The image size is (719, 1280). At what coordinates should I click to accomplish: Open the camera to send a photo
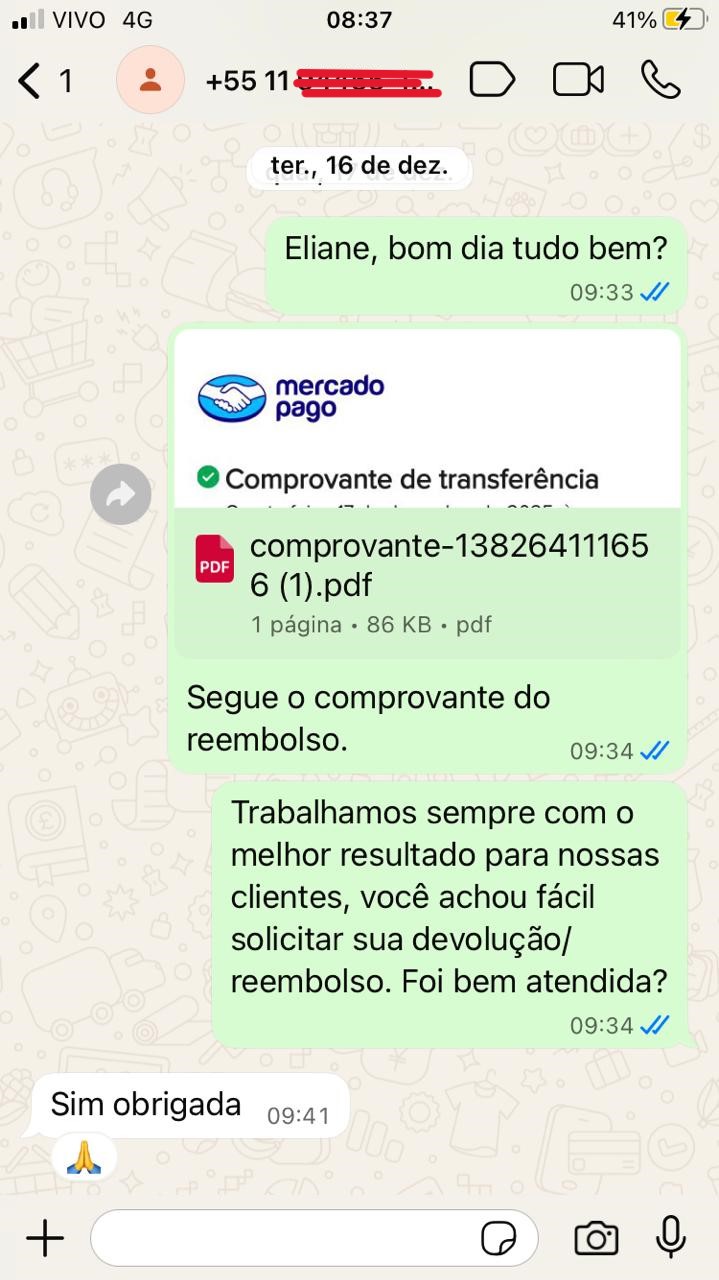[596, 1238]
